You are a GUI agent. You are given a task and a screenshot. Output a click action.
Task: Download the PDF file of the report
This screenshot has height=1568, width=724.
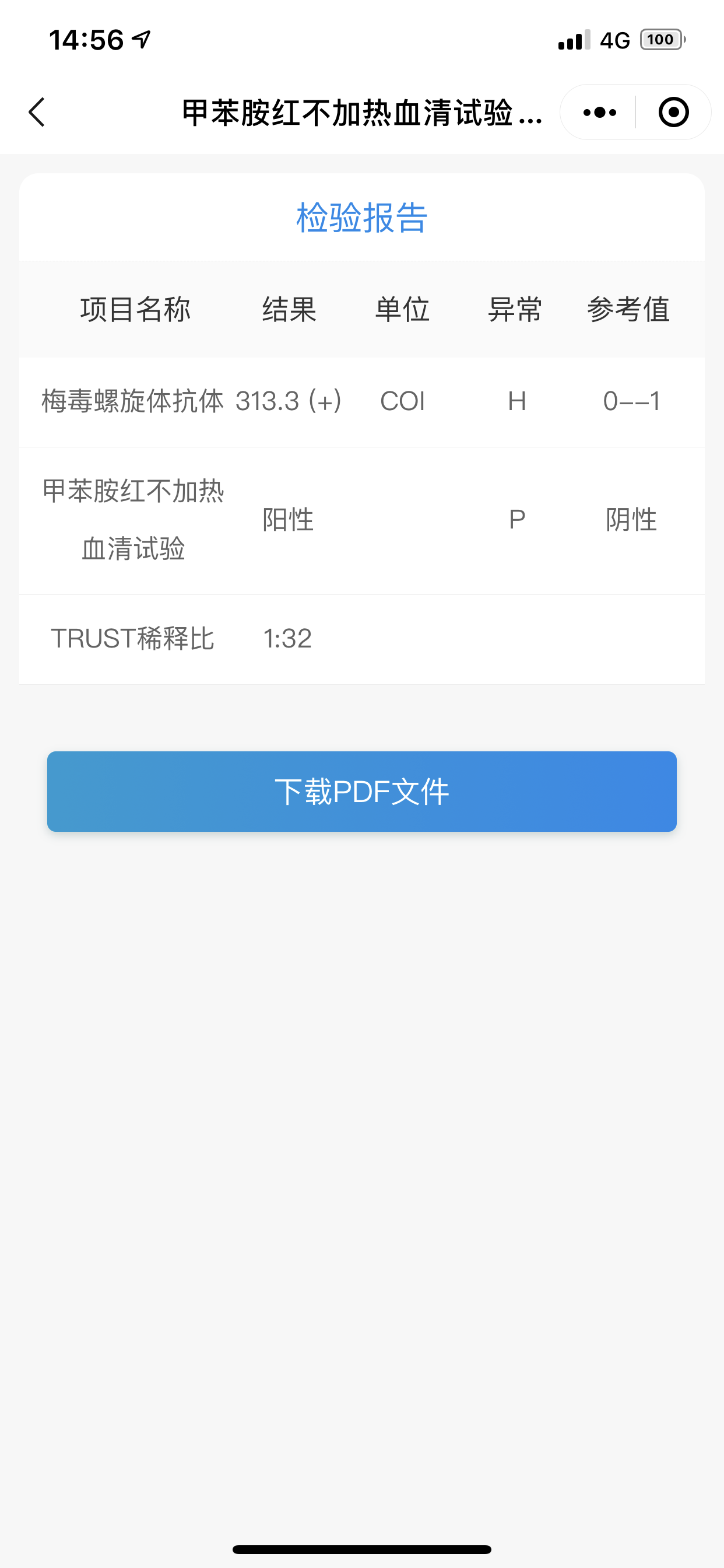362,792
